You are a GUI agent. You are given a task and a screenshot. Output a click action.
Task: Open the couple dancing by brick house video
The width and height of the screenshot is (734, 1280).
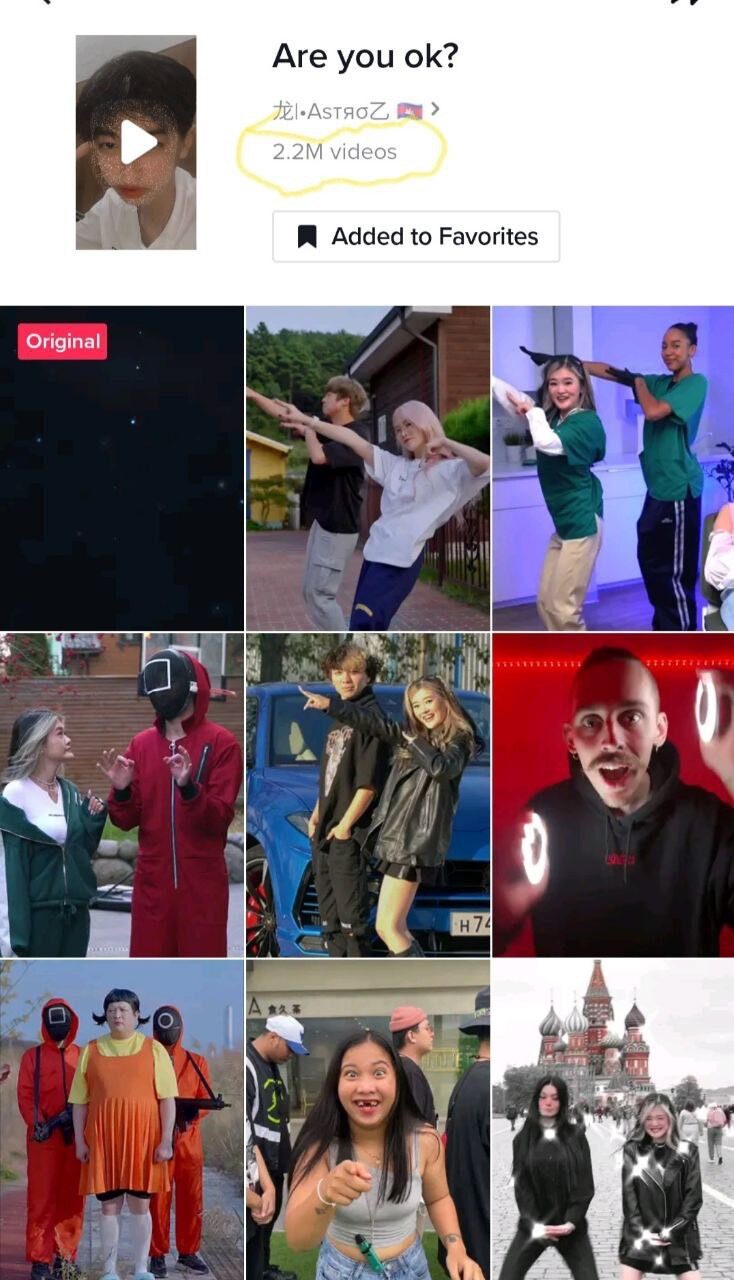click(x=368, y=468)
